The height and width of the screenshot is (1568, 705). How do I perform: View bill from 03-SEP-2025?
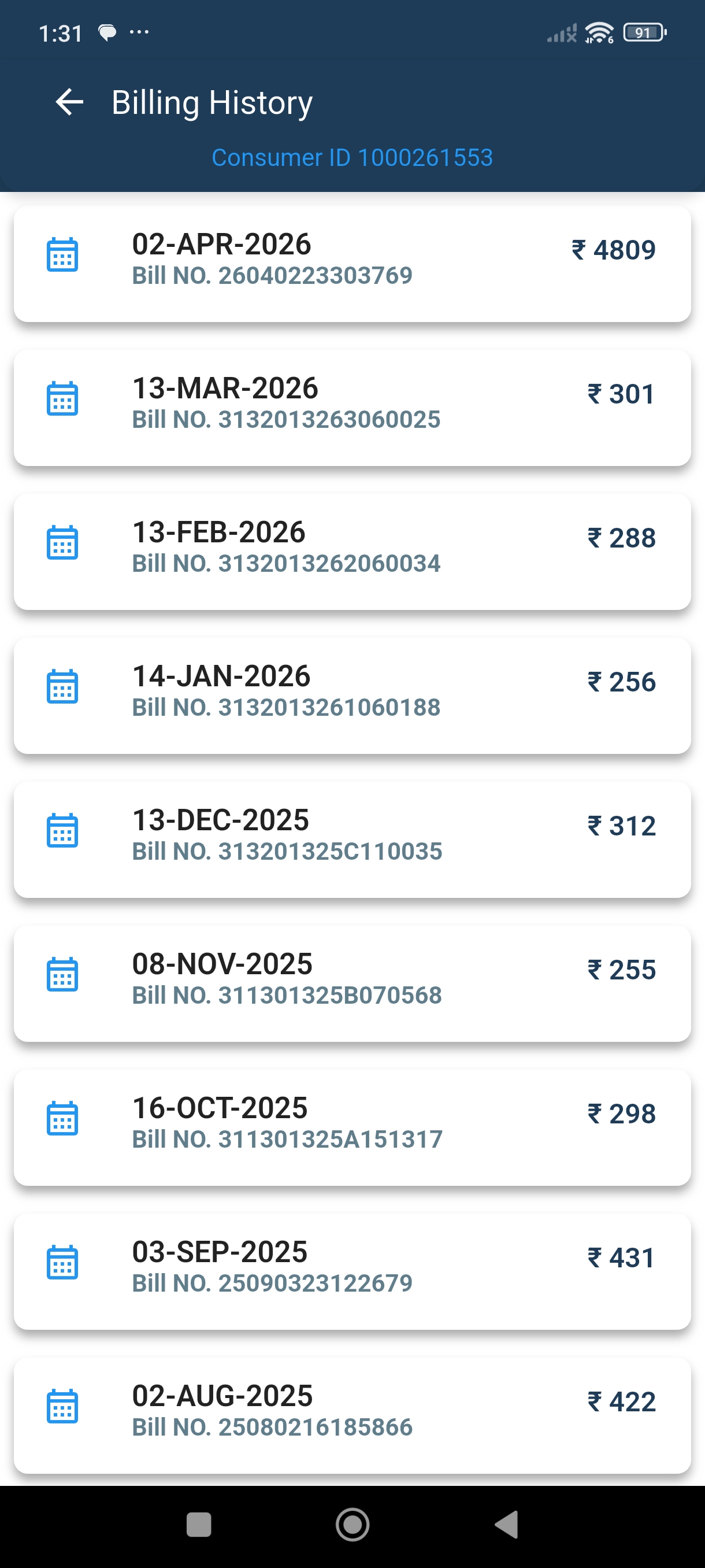tap(352, 1271)
